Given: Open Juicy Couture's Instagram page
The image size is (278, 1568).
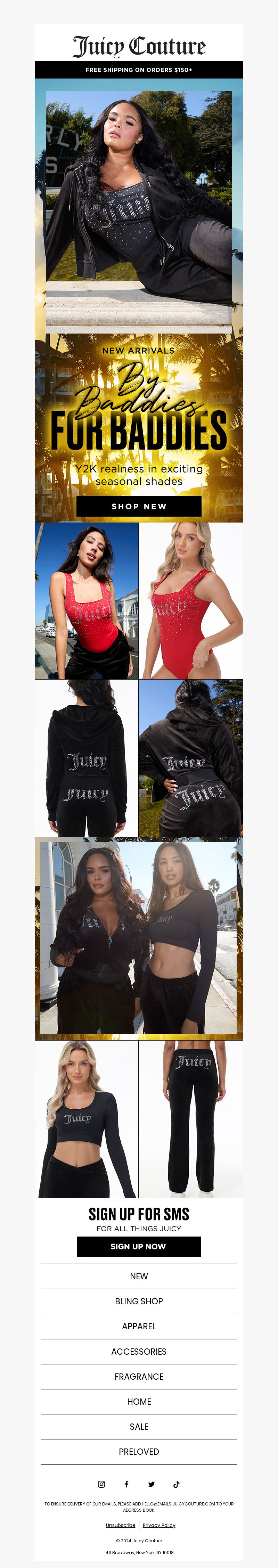Looking at the screenshot, I should pos(101,1484).
